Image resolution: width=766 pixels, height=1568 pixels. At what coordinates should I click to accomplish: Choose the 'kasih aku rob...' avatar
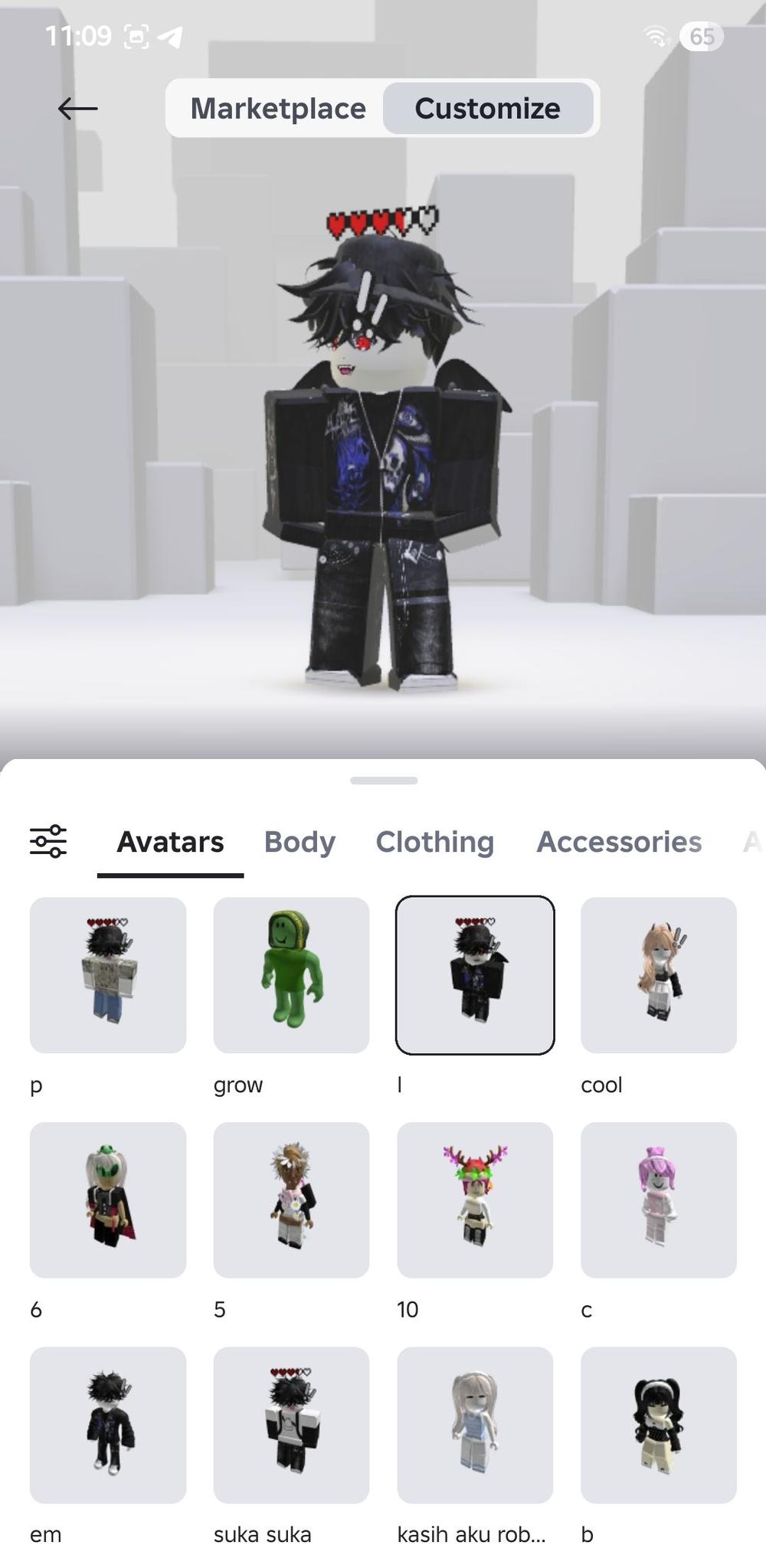(x=475, y=1425)
